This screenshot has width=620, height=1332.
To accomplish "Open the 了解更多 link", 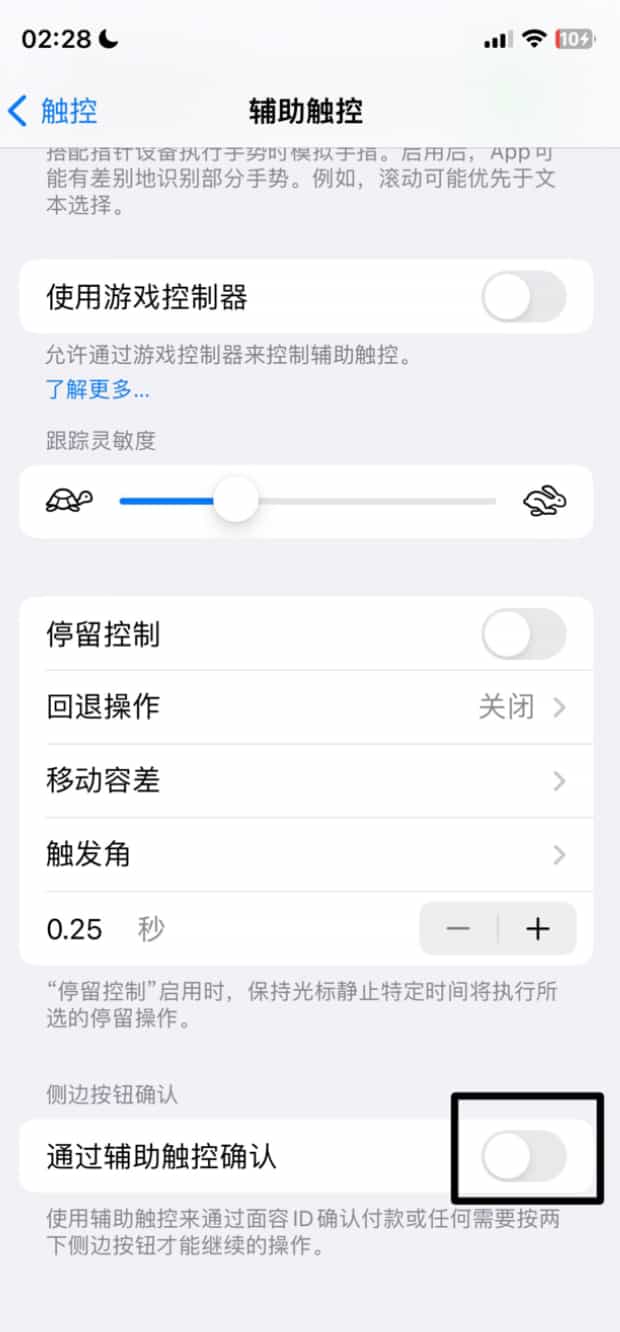I will coord(97,390).
